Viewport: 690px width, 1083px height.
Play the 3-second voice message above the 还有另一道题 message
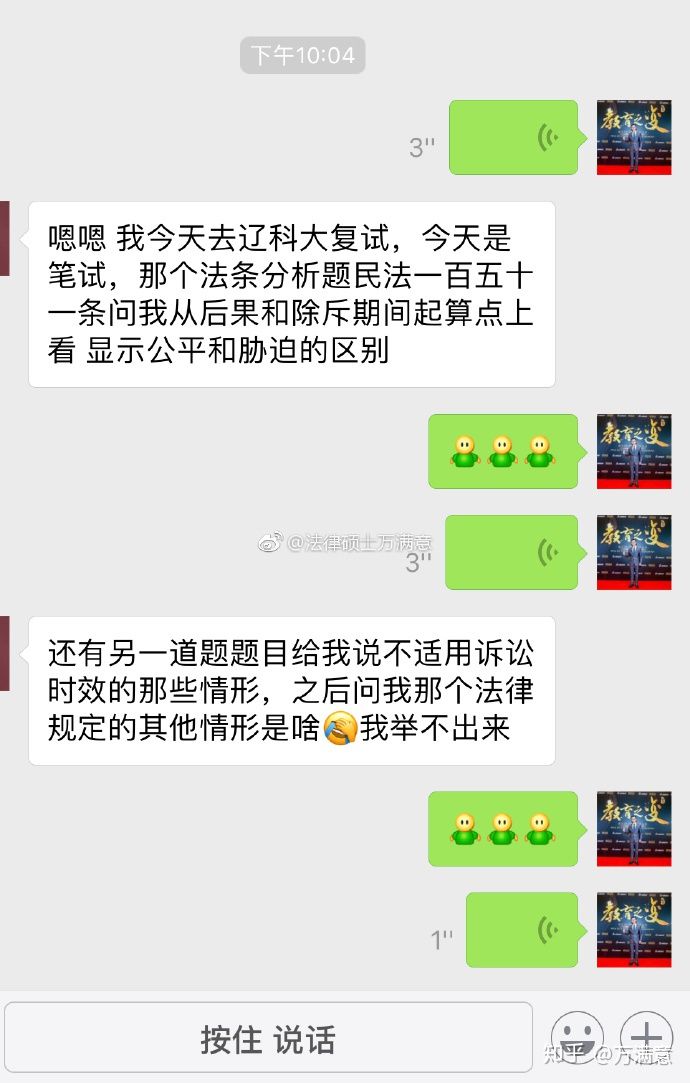click(511, 552)
